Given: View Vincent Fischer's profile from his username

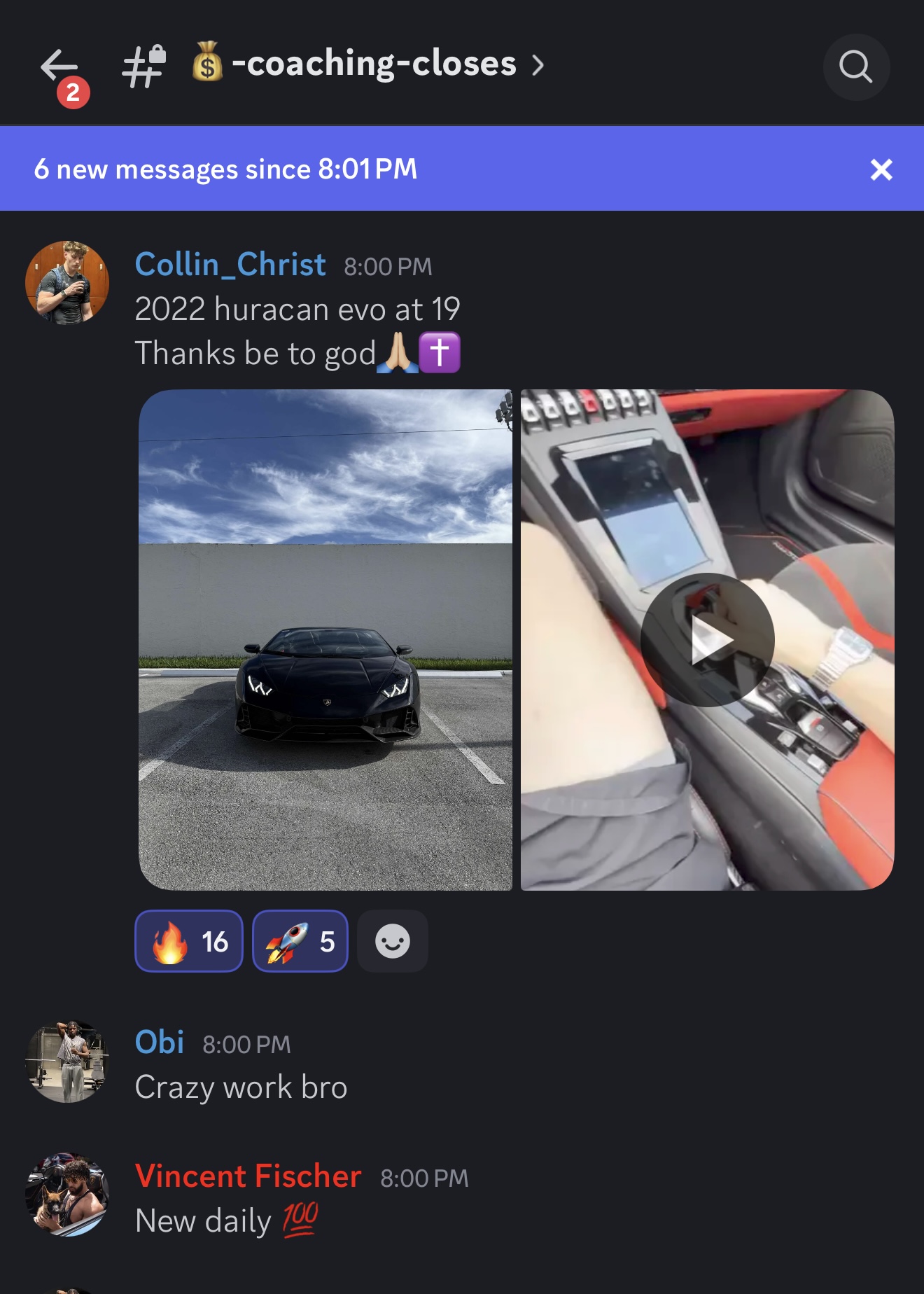Looking at the screenshot, I should (x=248, y=1176).
